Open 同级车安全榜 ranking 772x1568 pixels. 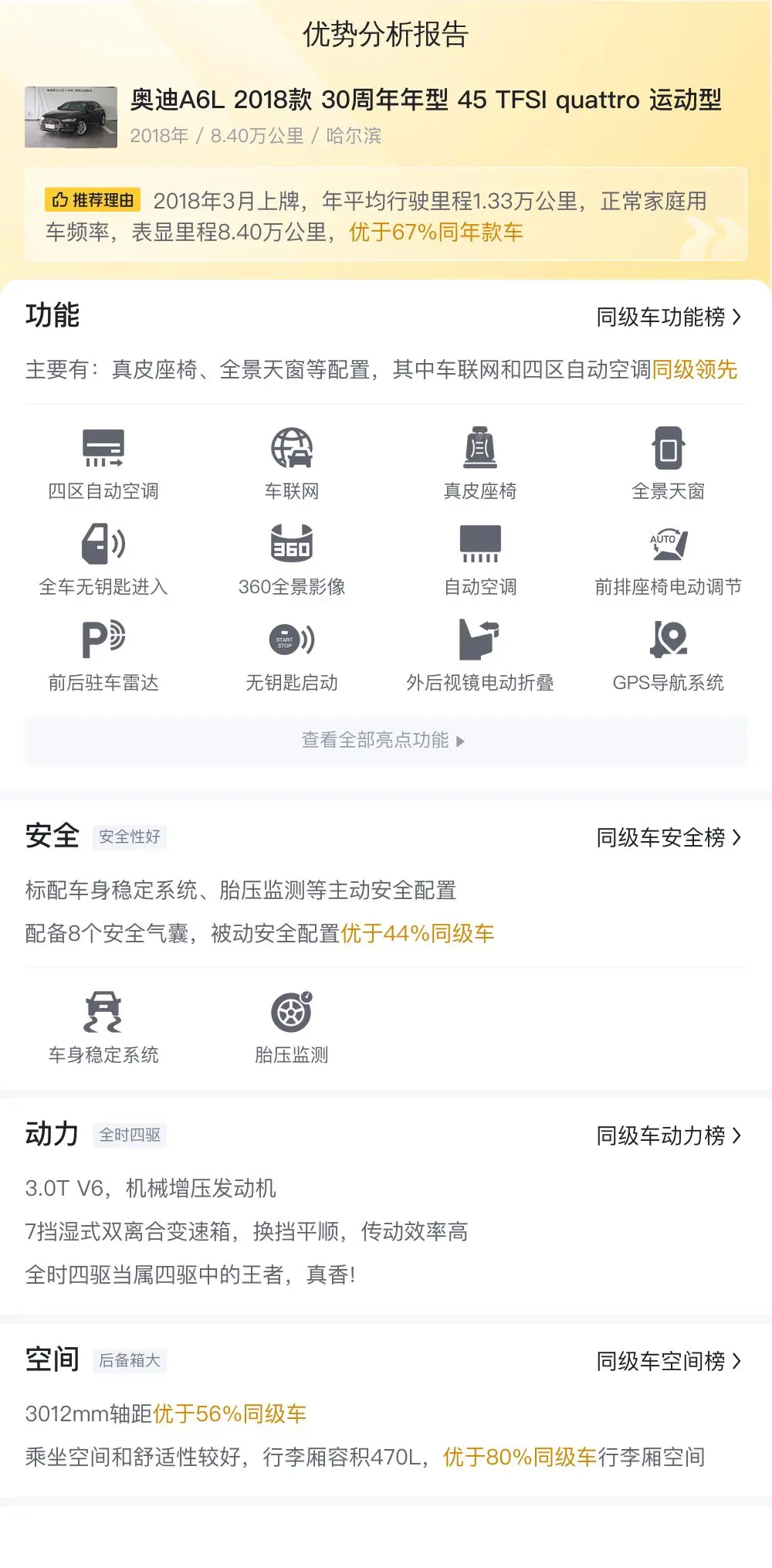[x=669, y=837]
